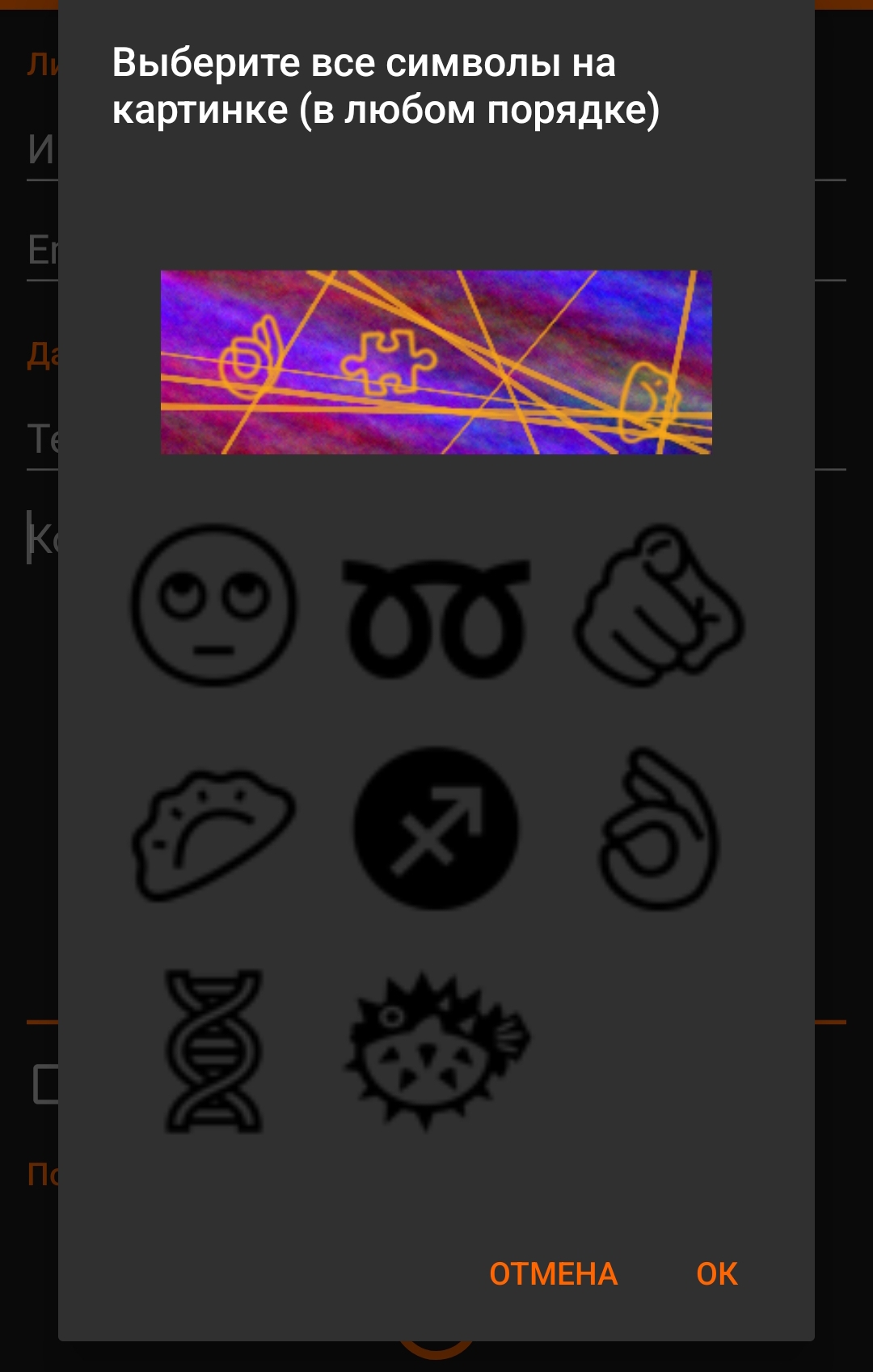The image size is (873, 1372).
Task: Select the rolling eyes face symbol
Action: [x=213, y=606]
